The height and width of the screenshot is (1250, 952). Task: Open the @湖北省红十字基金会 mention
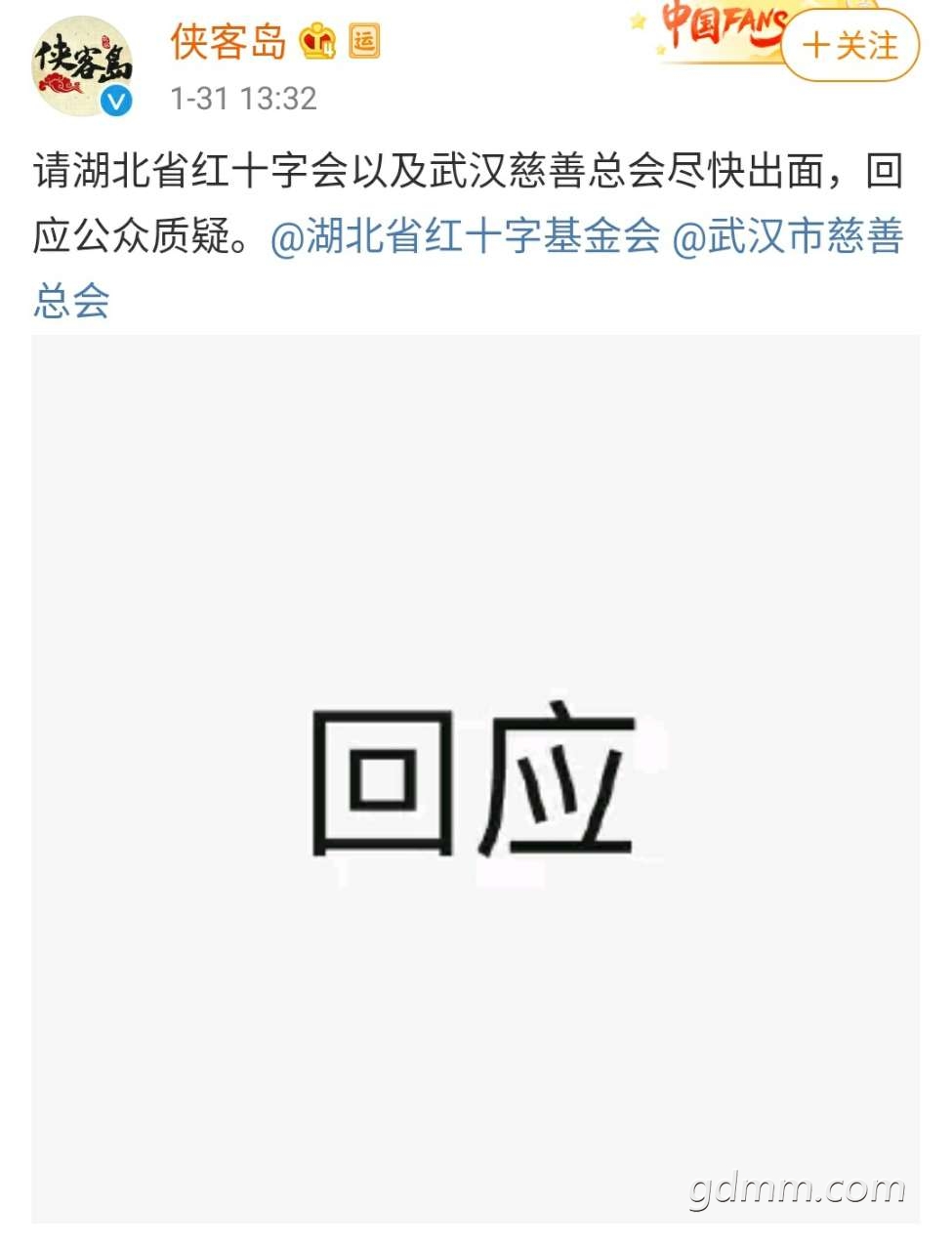pos(465,237)
